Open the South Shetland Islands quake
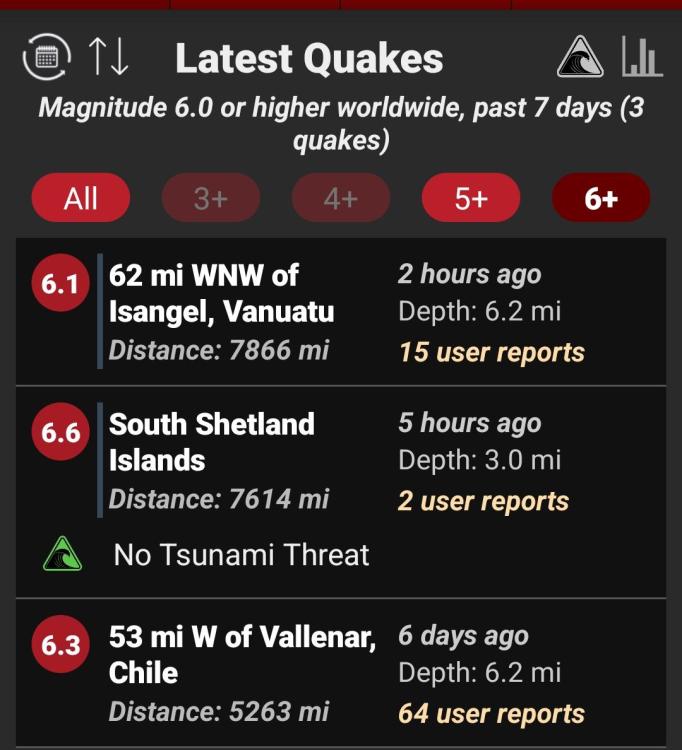Image resolution: width=682 pixels, height=750 pixels. (212, 442)
